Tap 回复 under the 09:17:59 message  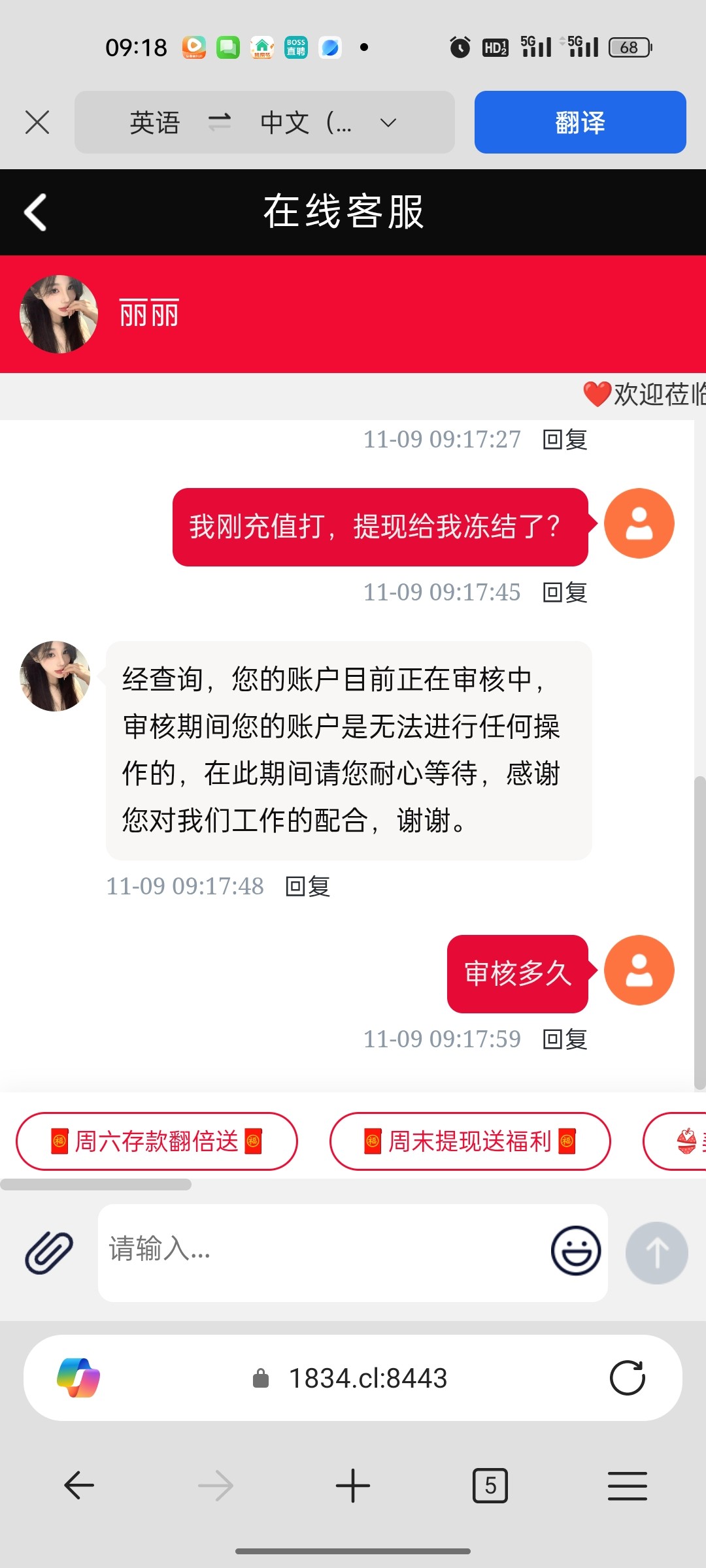[x=565, y=1039]
